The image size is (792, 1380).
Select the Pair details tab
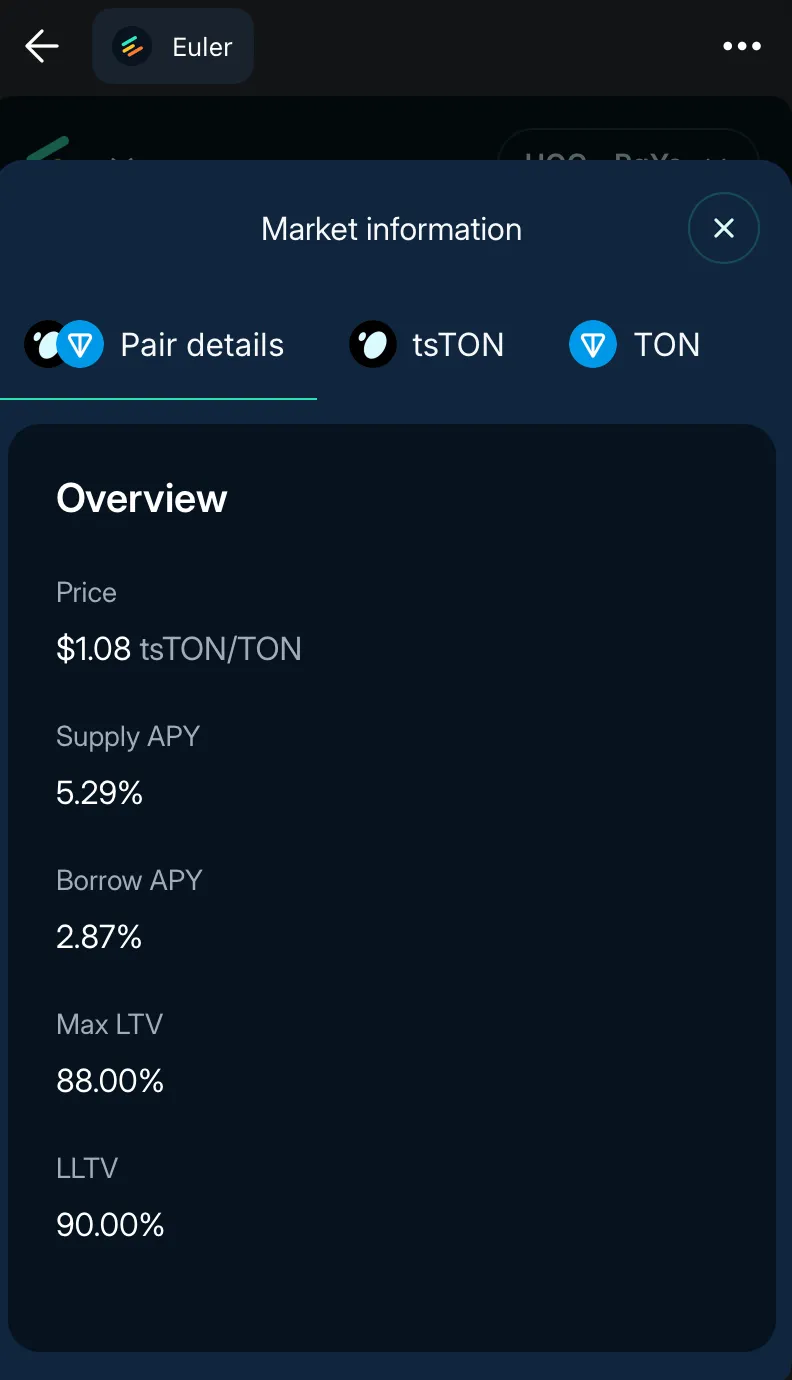(158, 346)
